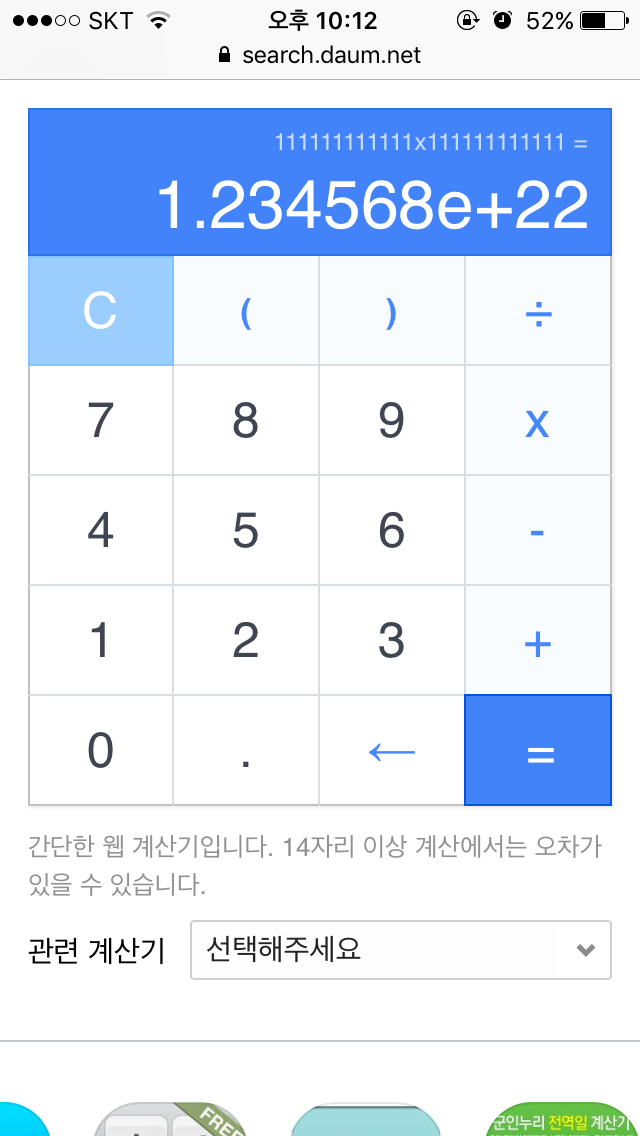Tap number key 5
Screen dimensions: 640x1136
(x=246, y=531)
